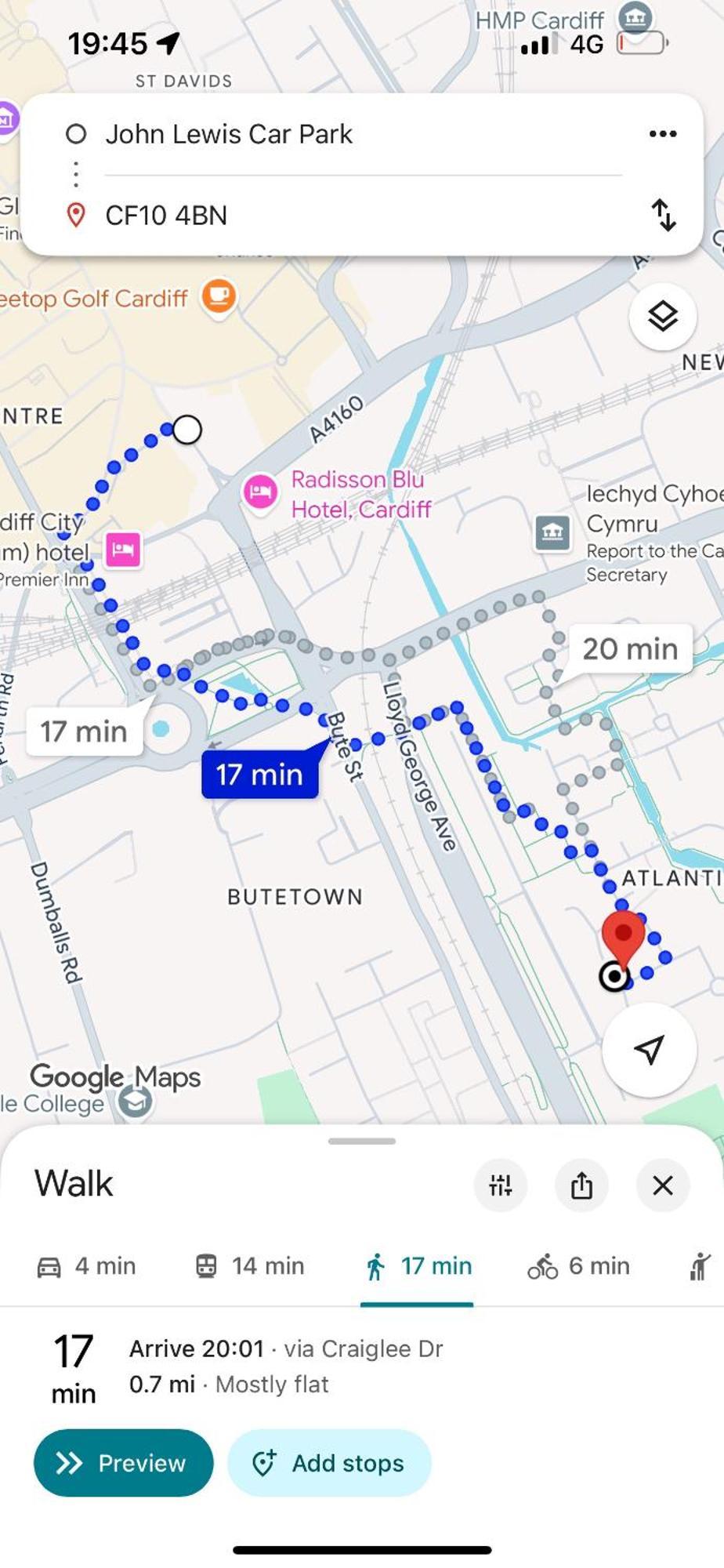Screen dimensions: 724x1568
Task: Open the Treetop Golf Cardiff marker
Action: [x=219, y=296]
